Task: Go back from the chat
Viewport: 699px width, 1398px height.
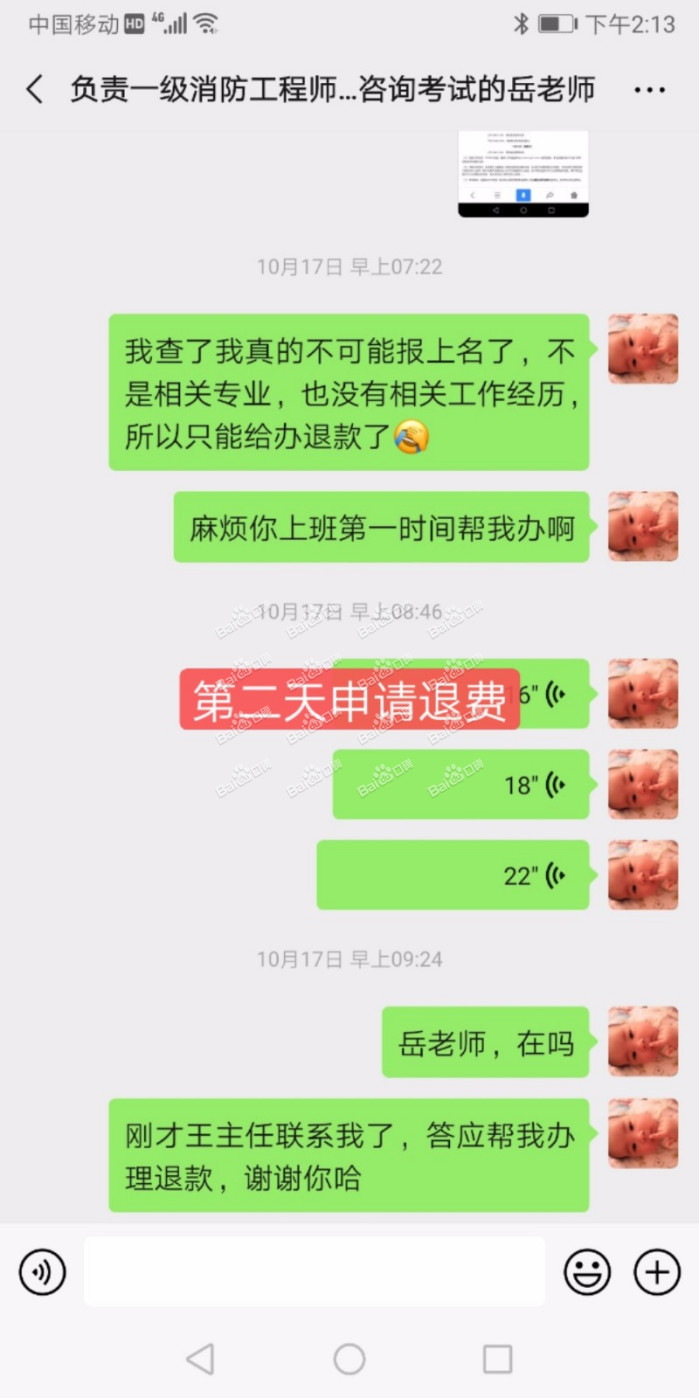Action: coord(35,90)
